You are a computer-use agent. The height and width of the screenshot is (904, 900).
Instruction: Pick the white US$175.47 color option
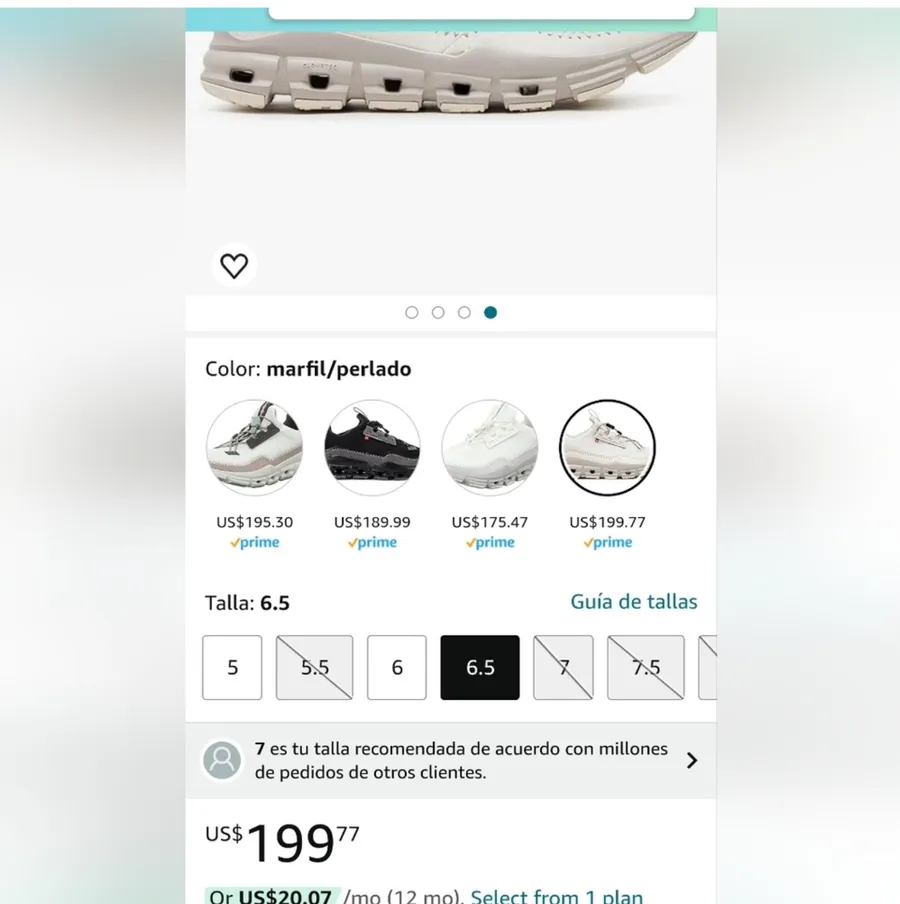click(x=489, y=447)
